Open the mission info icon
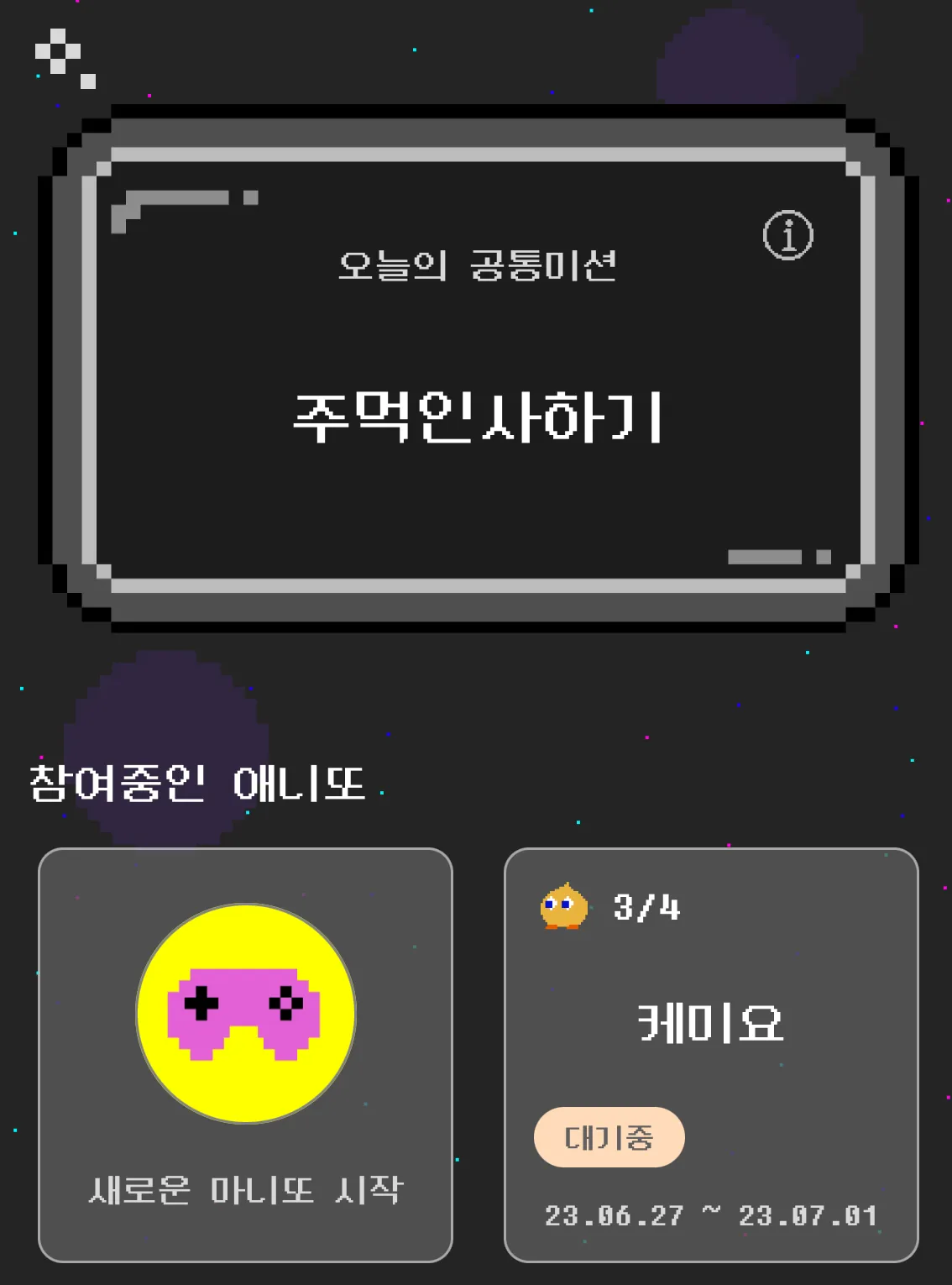Viewport: 952px width, 1285px height. pyautogui.click(x=787, y=235)
